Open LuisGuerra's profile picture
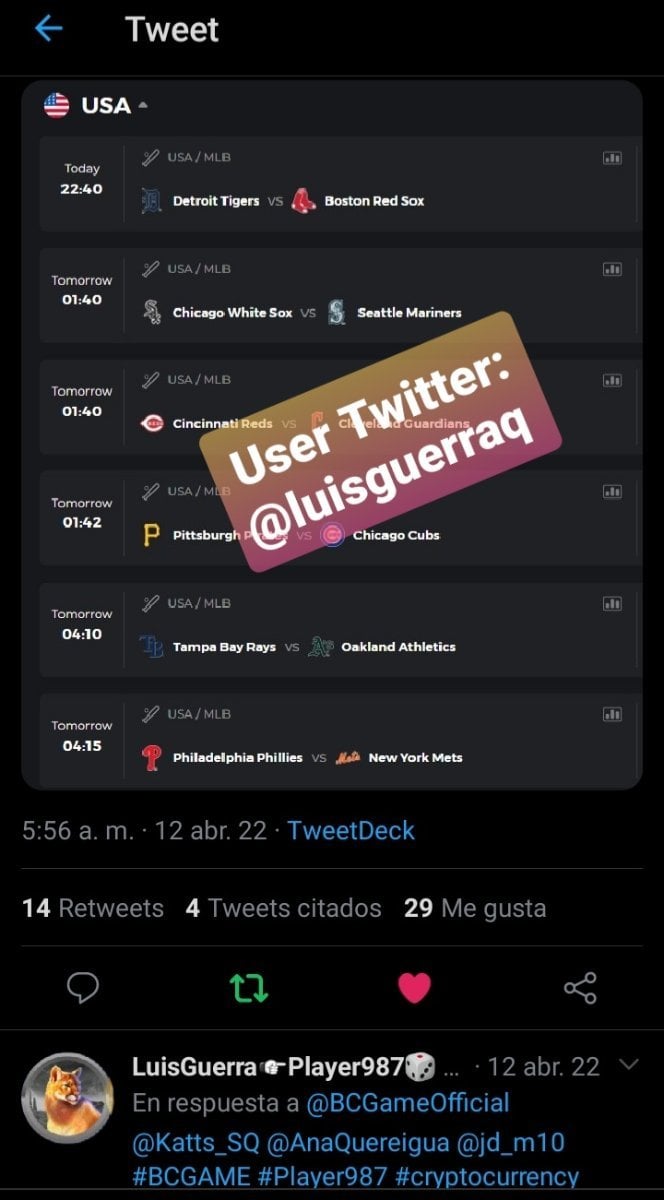Screen dimensions: 664x1200 68,1098
